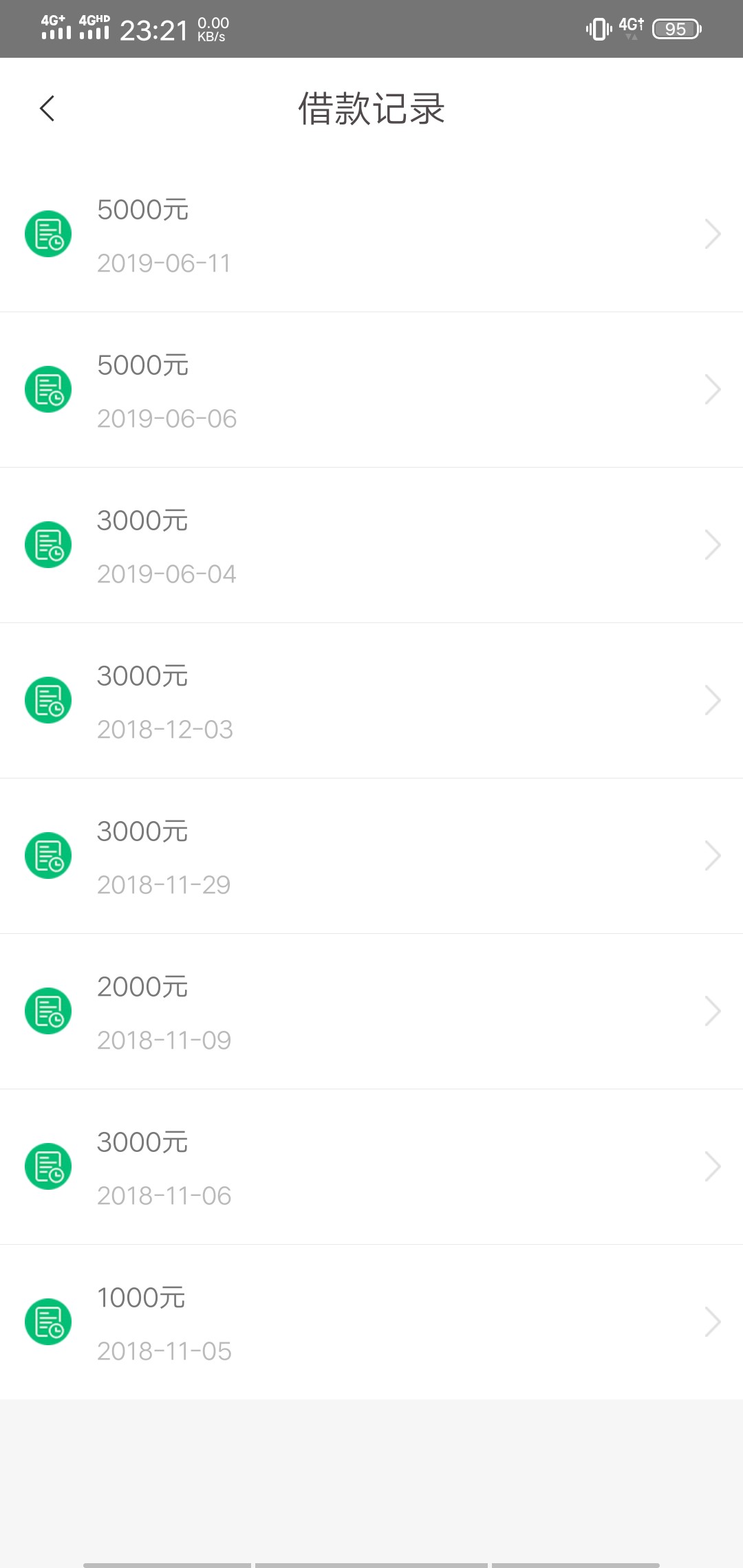
Task: Open the 2000元 loan dated 2018-11-09
Action: click(x=371, y=1012)
